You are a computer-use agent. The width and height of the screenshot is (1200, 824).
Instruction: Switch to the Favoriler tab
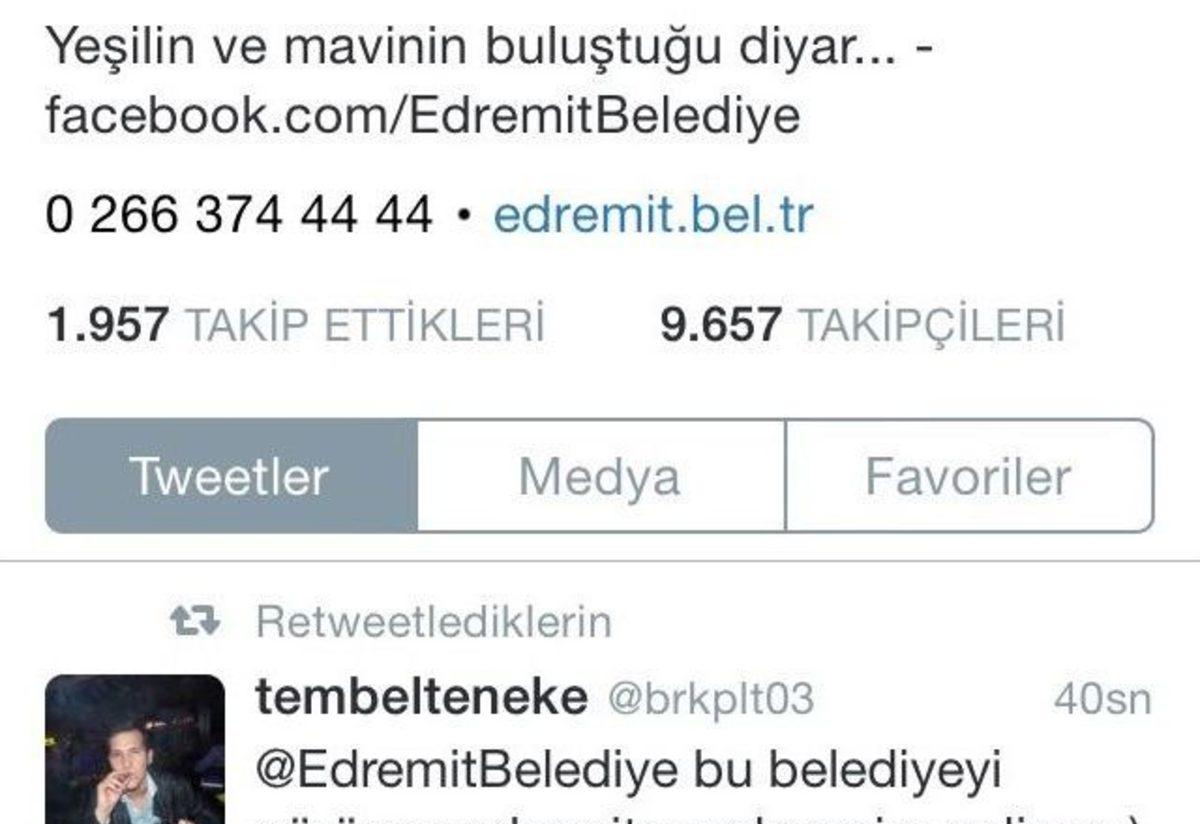tap(968, 476)
